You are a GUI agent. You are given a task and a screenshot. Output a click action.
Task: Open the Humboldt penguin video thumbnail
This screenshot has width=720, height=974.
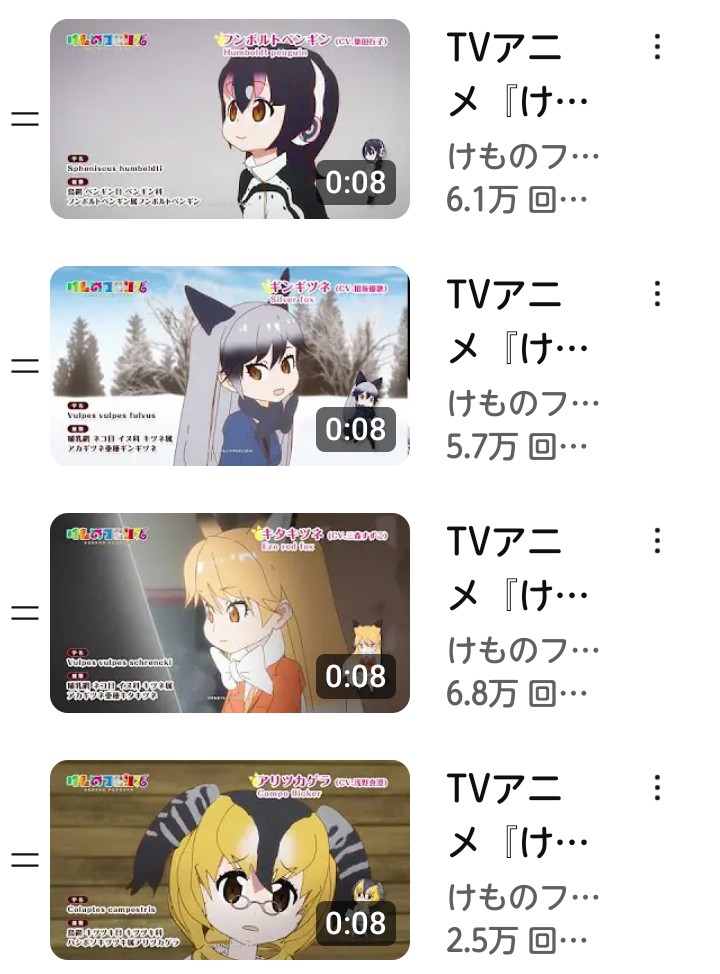pyautogui.click(x=230, y=119)
